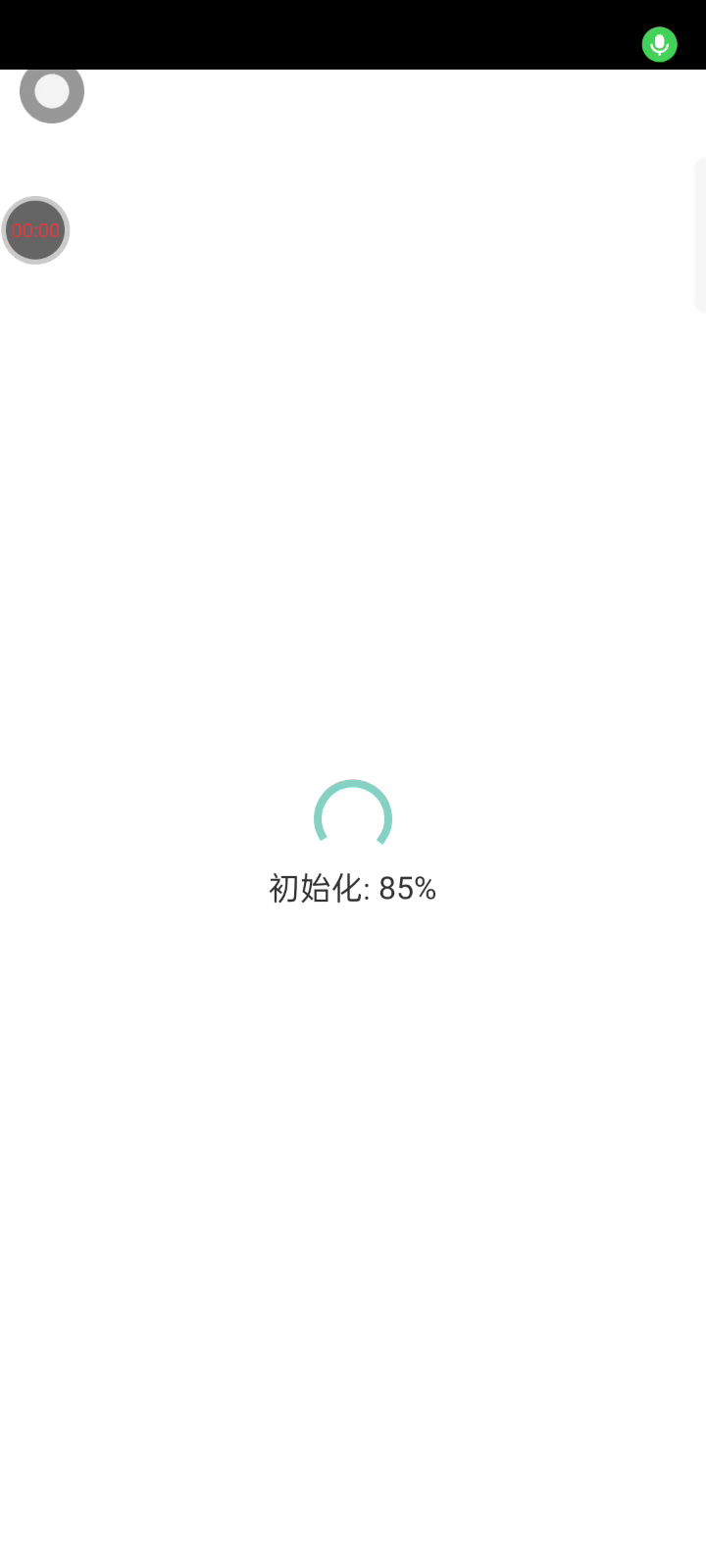Tap the green microphone indicator

click(x=659, y=44)
